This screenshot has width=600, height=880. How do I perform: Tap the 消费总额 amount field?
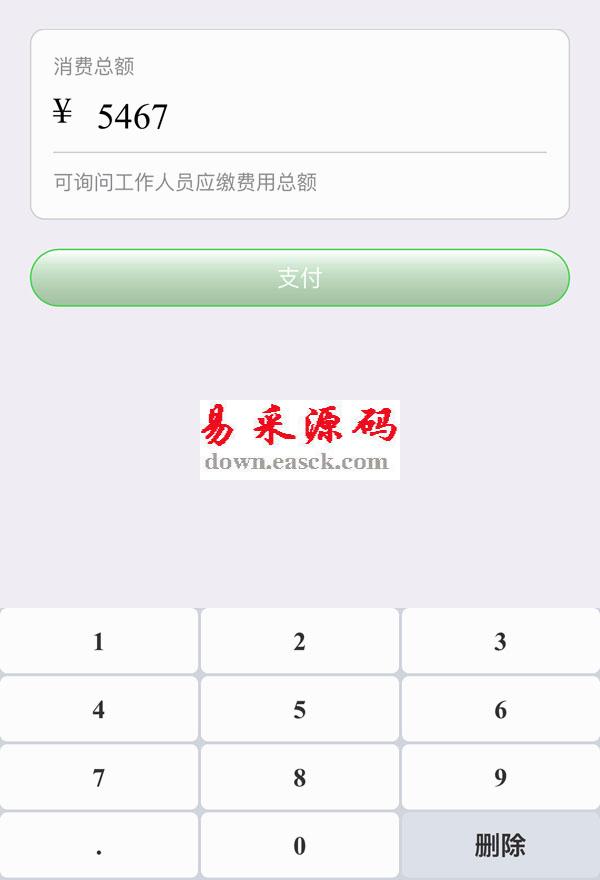(x=300, y=117)
